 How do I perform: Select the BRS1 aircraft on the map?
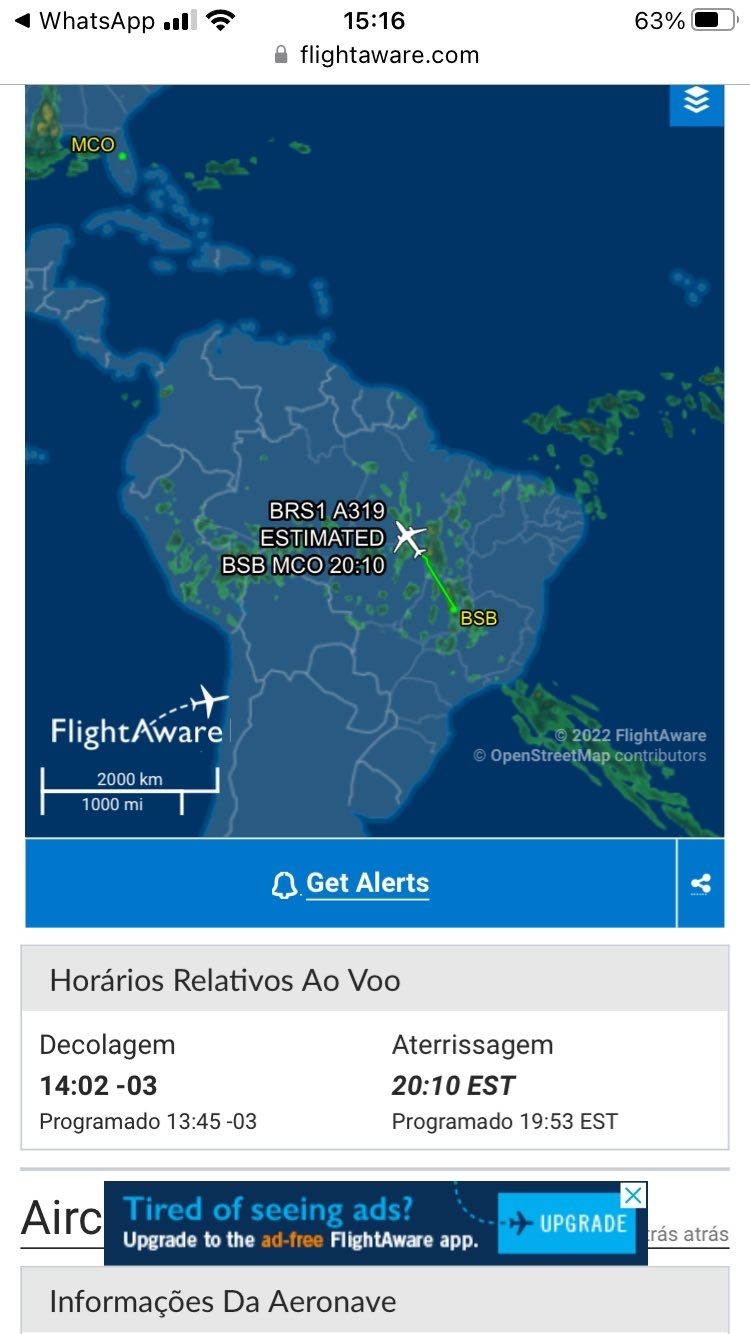tap(411, 538)
